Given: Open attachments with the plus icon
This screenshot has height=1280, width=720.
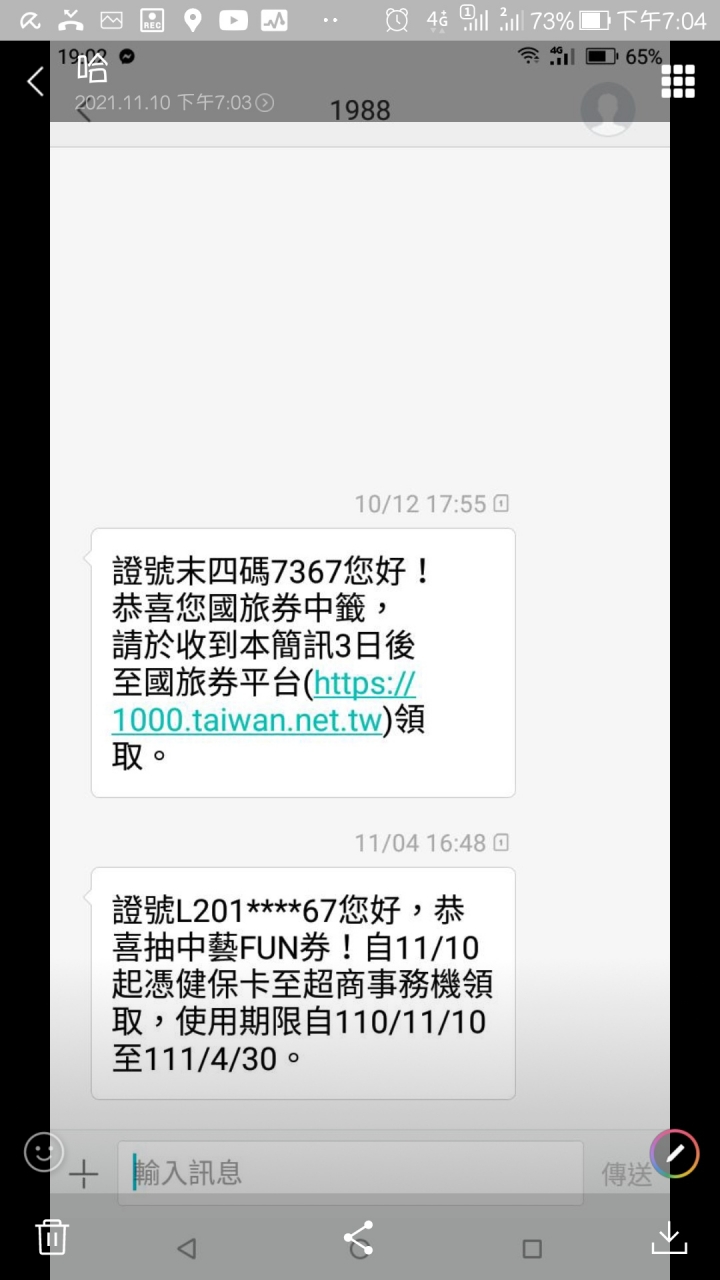Looking at the screenshot, I should 84,1172.
